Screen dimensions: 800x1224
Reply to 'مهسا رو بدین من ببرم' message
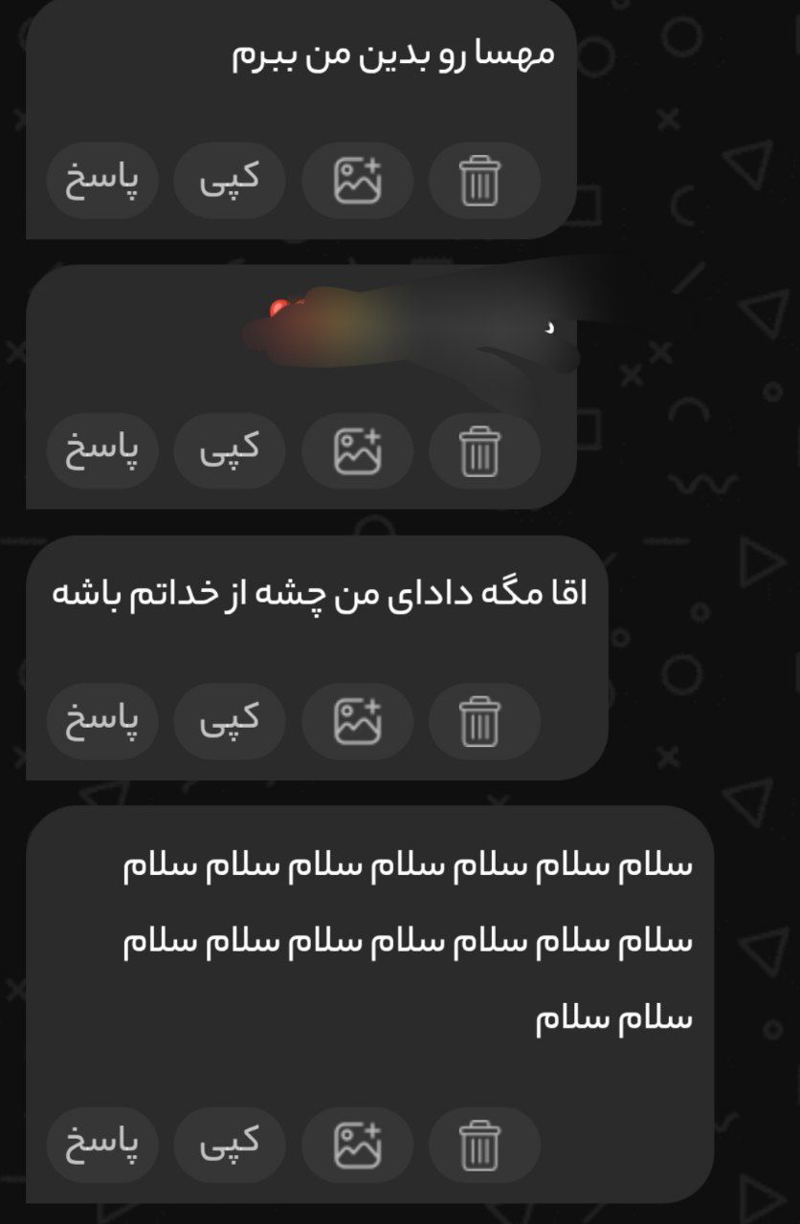[102, 181]
